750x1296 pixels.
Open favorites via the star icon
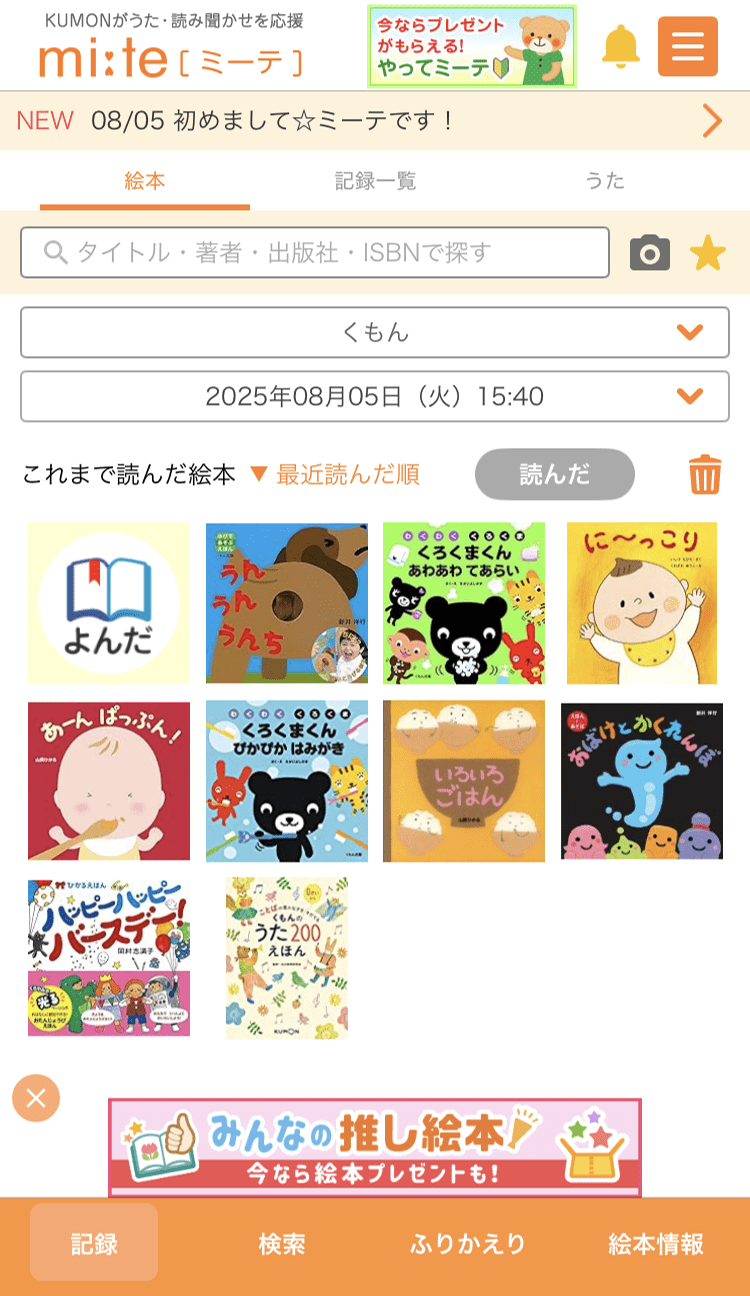pos(707,252)
